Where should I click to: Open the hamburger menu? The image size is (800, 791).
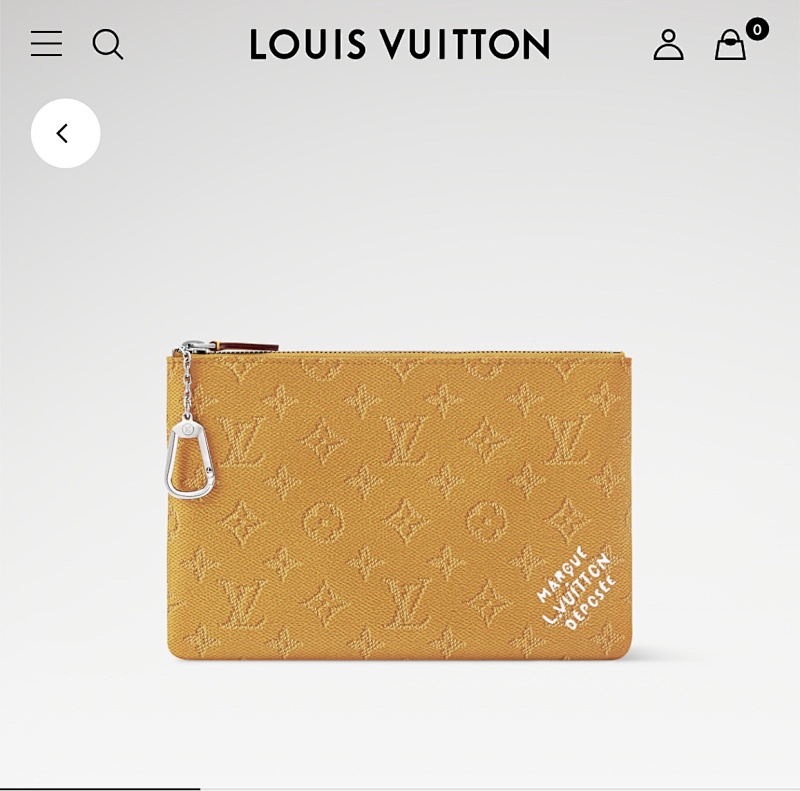pyautogui.click(x=46, y=44)
